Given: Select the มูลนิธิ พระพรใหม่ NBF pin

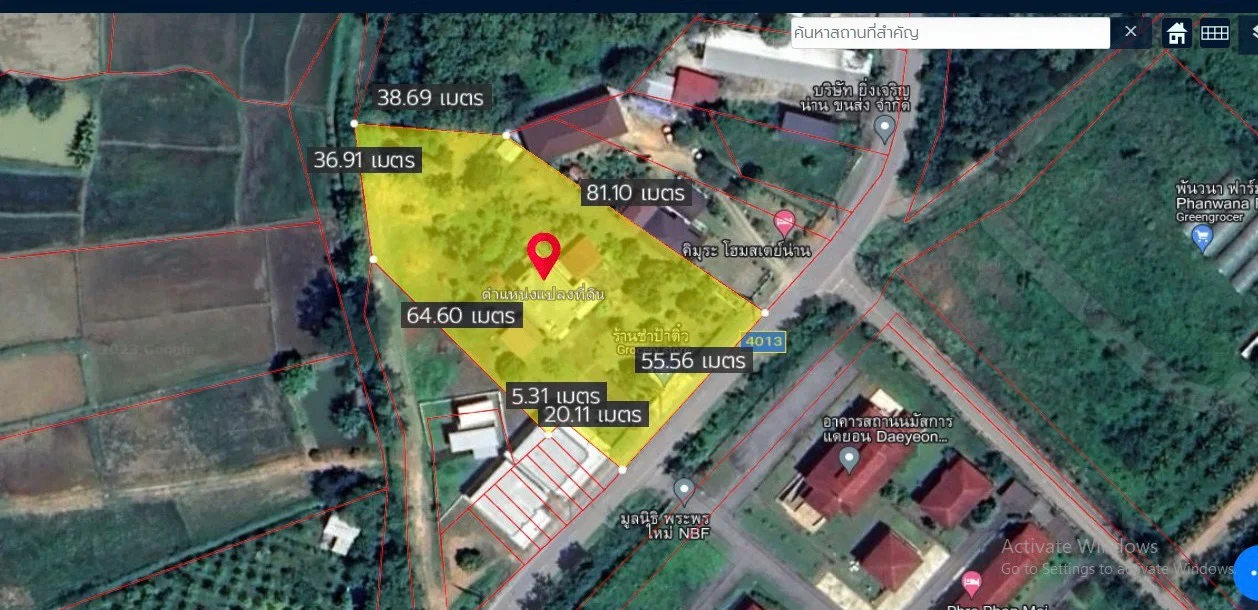Looking at the screenshot, I should [684, 490].
